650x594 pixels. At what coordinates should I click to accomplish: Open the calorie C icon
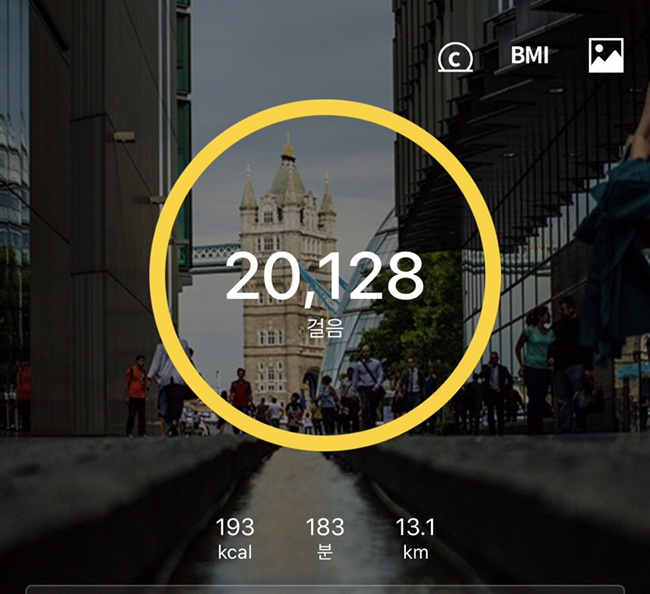[455, 58]
